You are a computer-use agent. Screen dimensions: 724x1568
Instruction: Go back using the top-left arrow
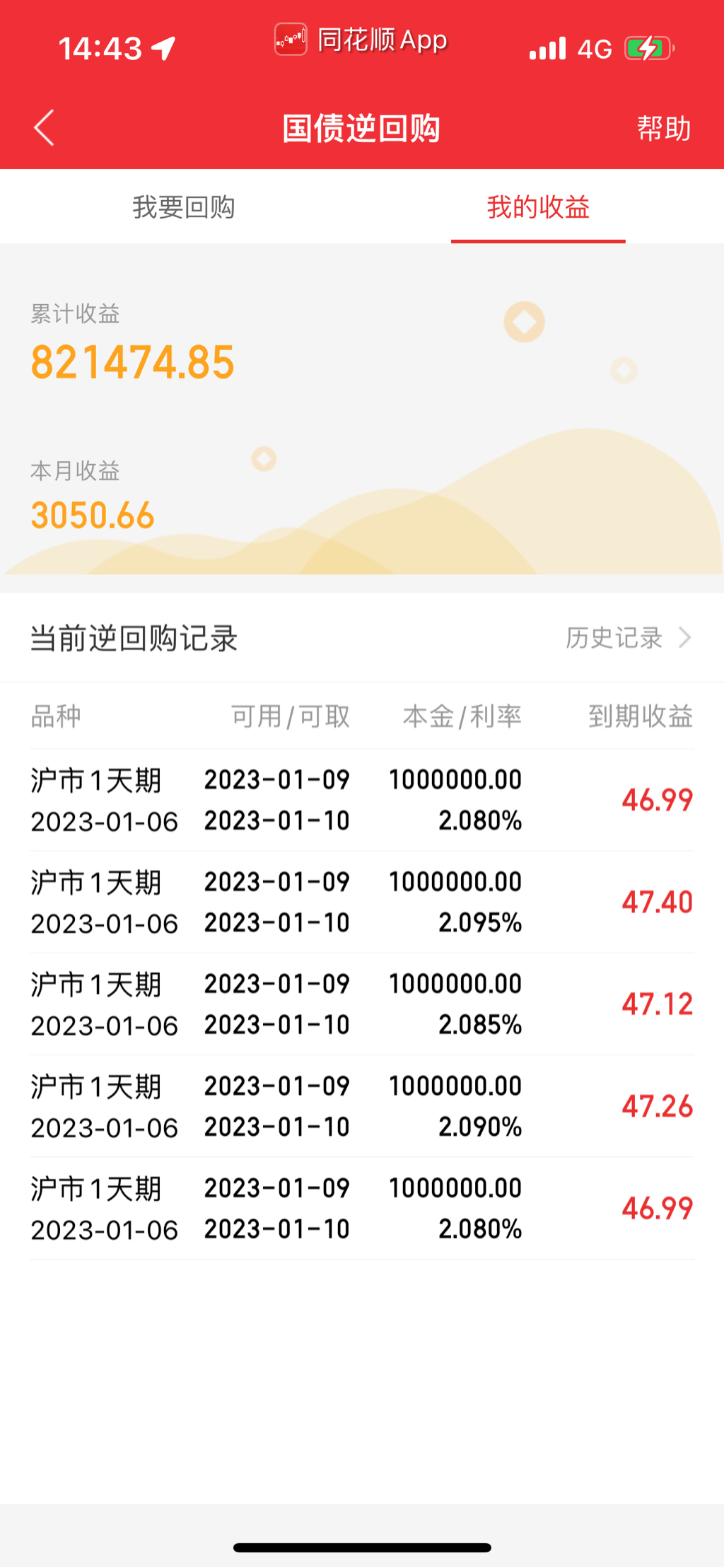[44, 128]
